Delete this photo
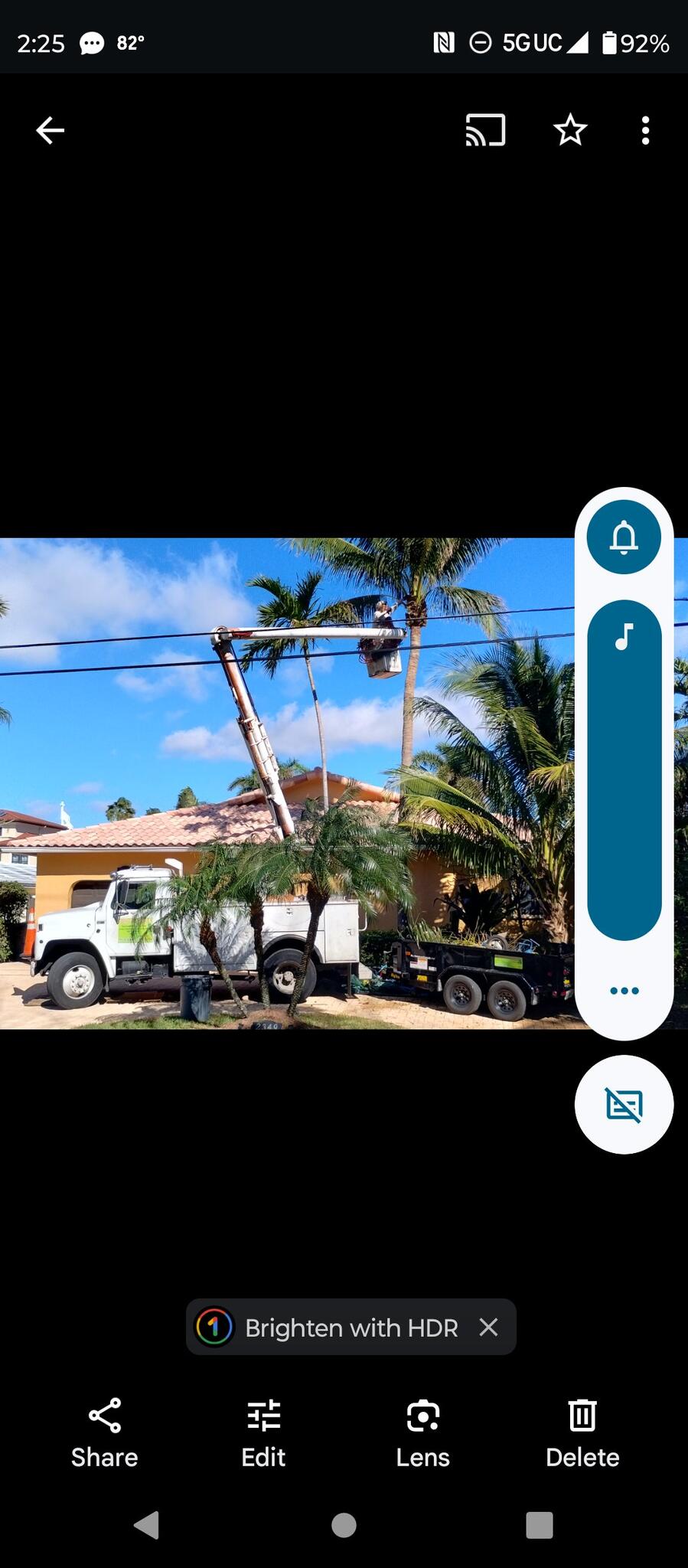688x1568 pixels. click(x=582, y=1416)
